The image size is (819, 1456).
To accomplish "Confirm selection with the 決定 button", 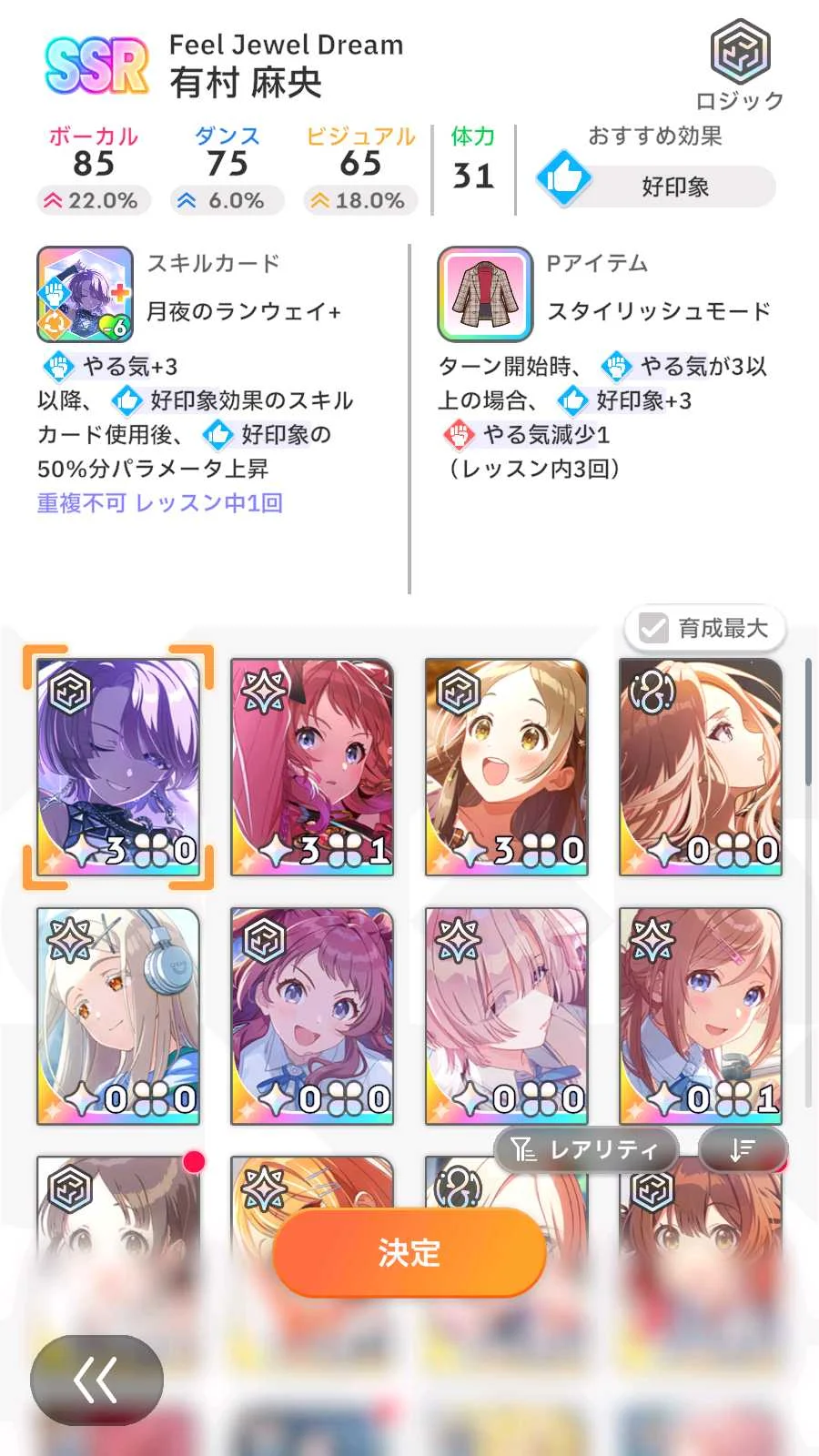I will coord(409,1252).
